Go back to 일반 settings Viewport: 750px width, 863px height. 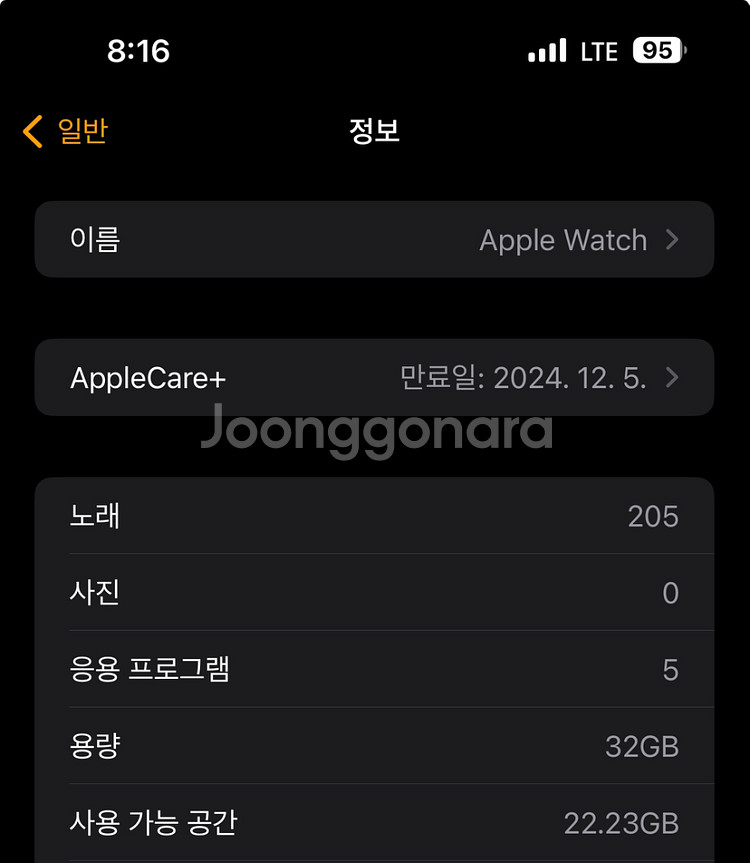[66, 131]
